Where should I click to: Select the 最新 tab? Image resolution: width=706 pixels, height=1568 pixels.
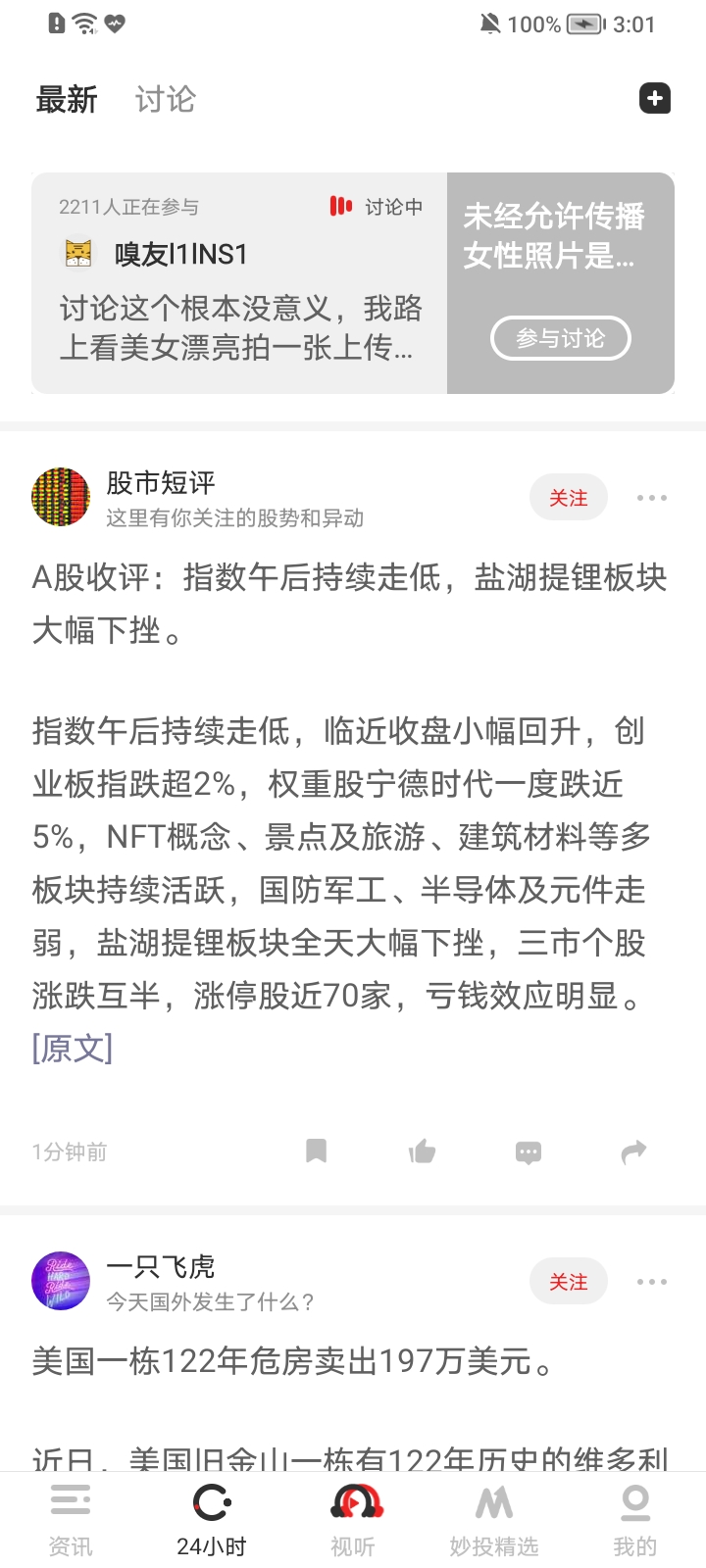coord(67,99)
